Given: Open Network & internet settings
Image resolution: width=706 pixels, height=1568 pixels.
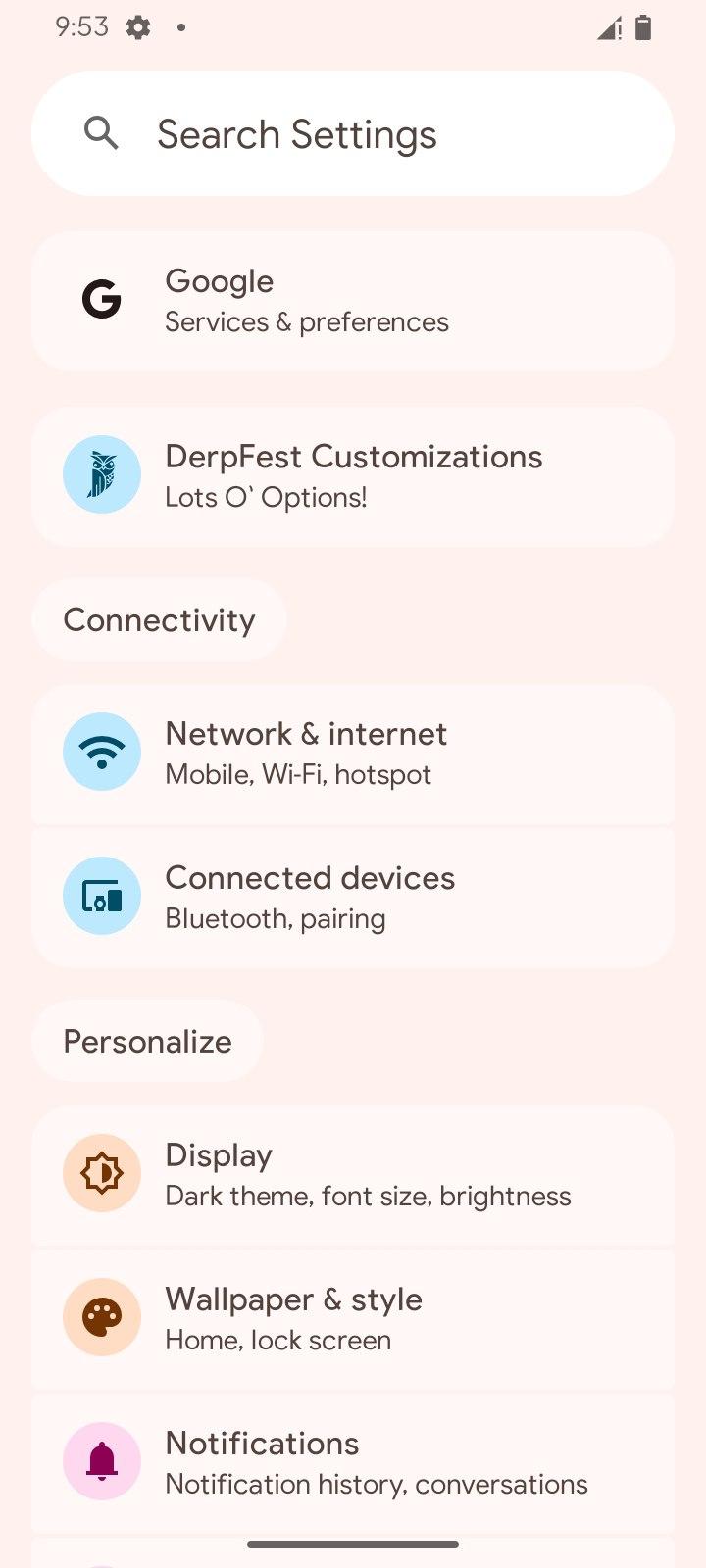Looking at the screenshot, I should 353,754.
